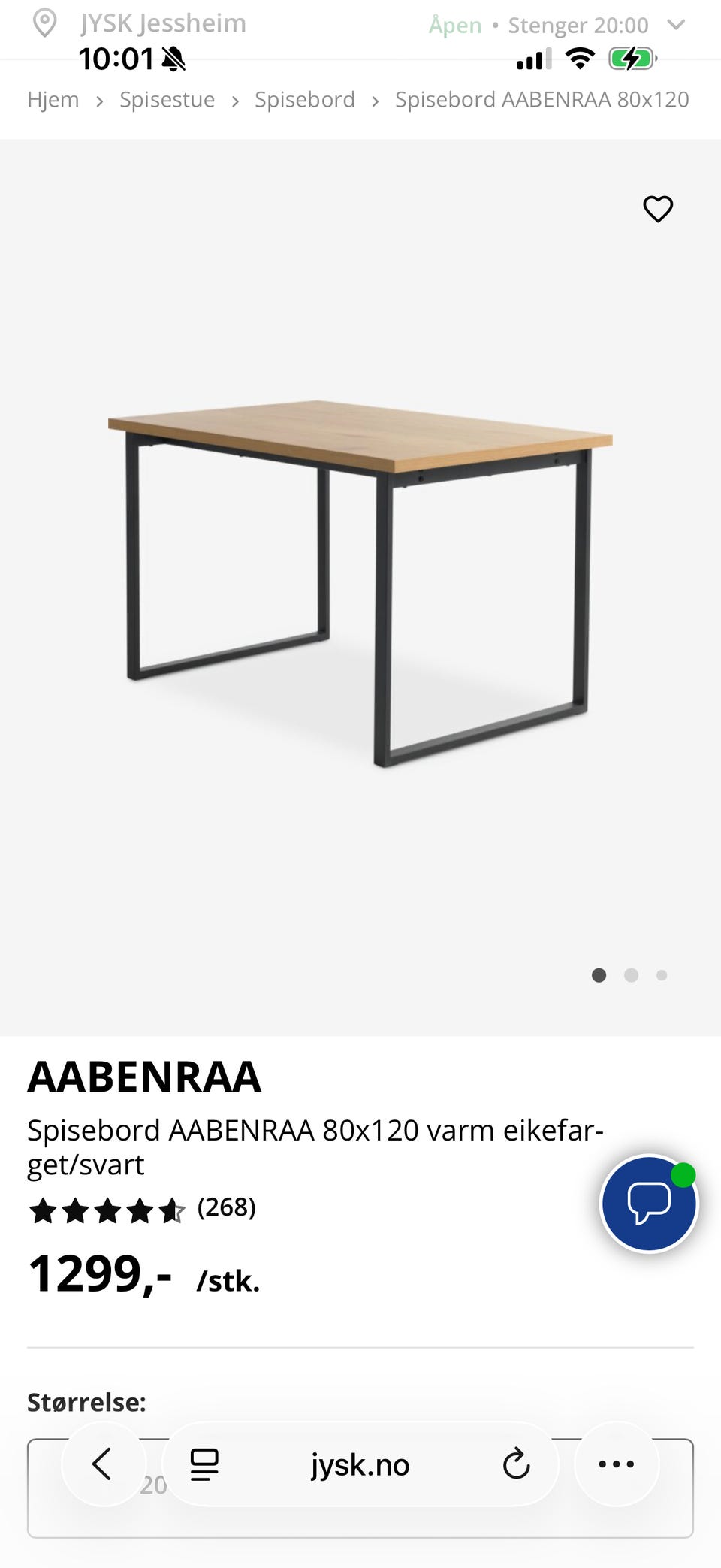
Task: Tap the heart icon to favorite the table
Action: pos(657,210)
